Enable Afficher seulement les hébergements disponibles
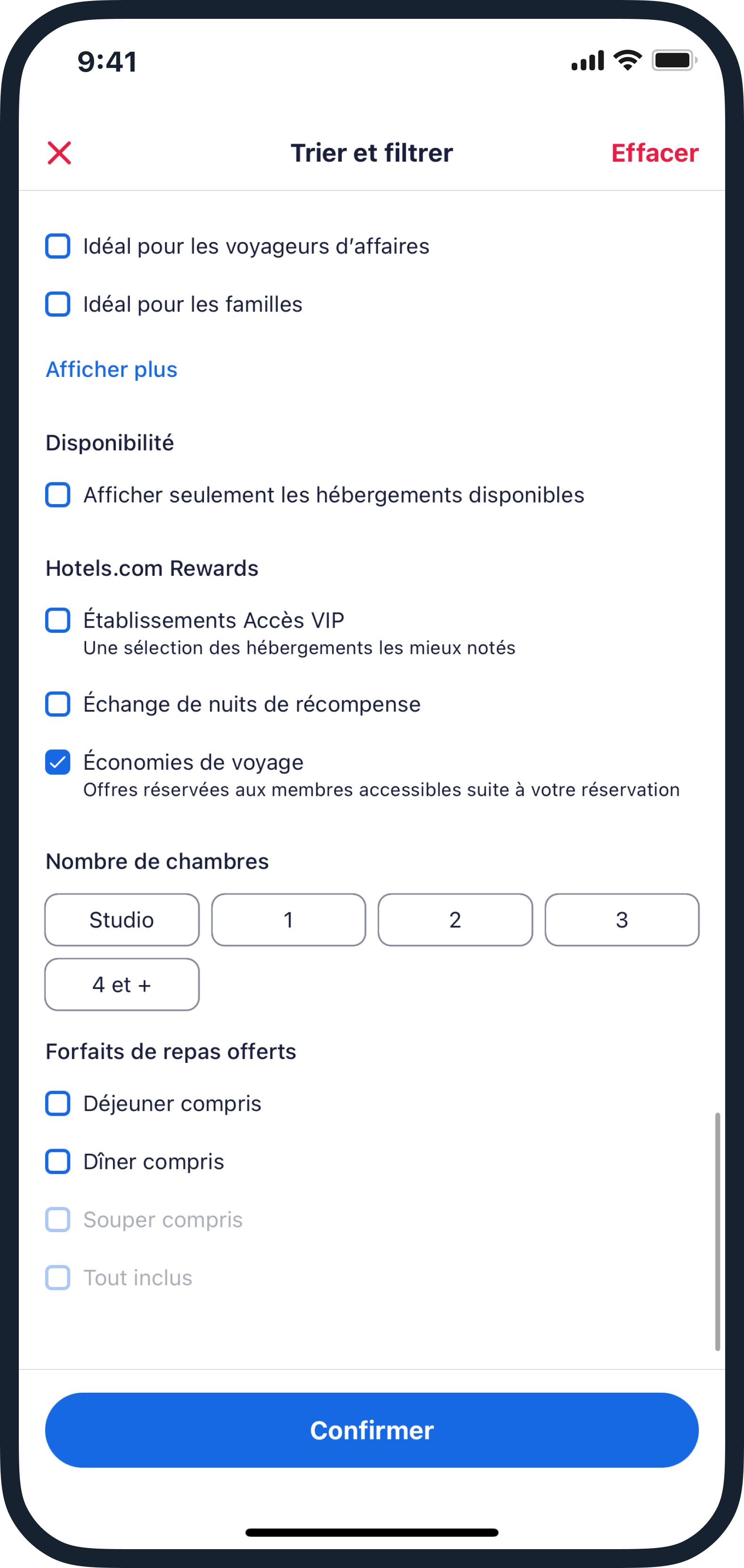Image resolution: width=744 pixels, height=1568 pixels. click(x=58, y=495)
